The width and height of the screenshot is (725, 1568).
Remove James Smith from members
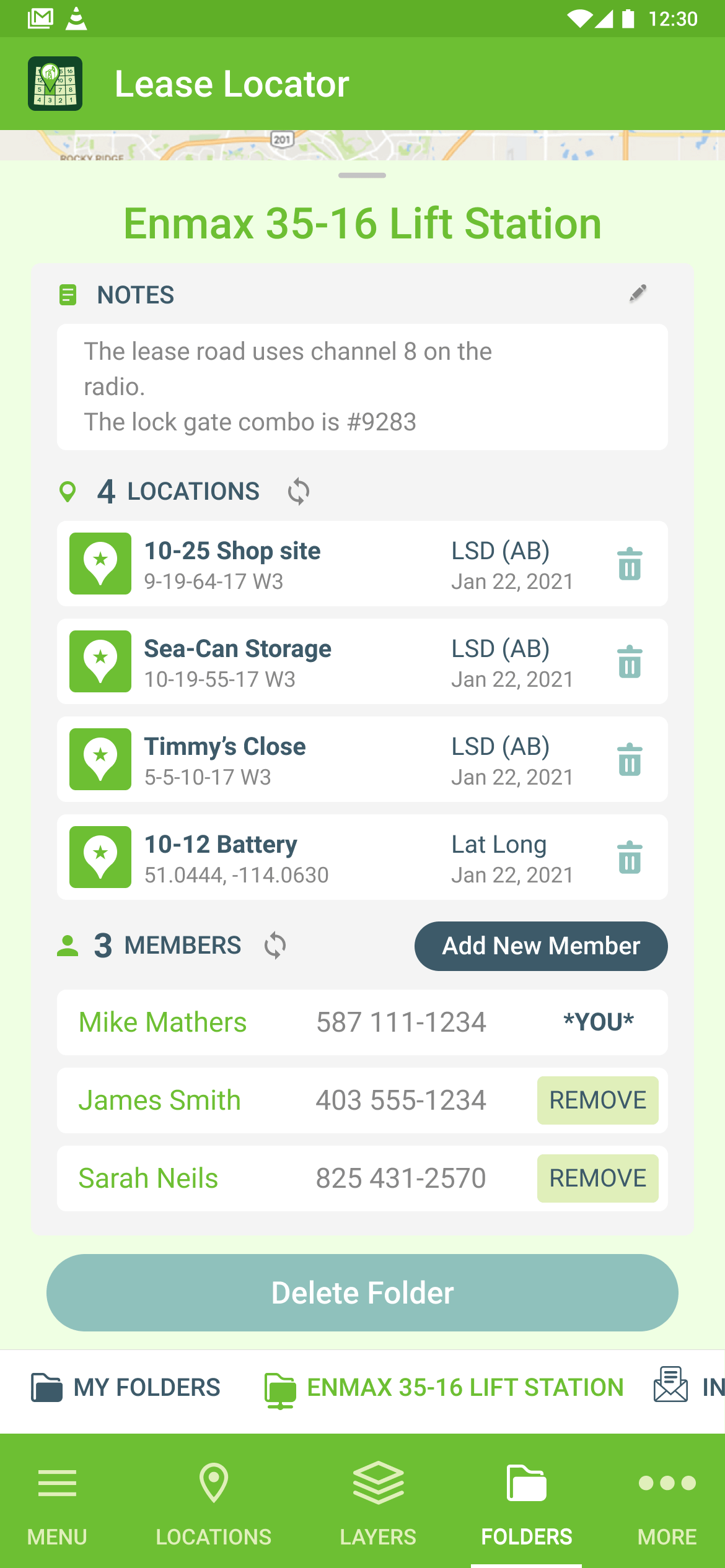[x=597, y=1100]
